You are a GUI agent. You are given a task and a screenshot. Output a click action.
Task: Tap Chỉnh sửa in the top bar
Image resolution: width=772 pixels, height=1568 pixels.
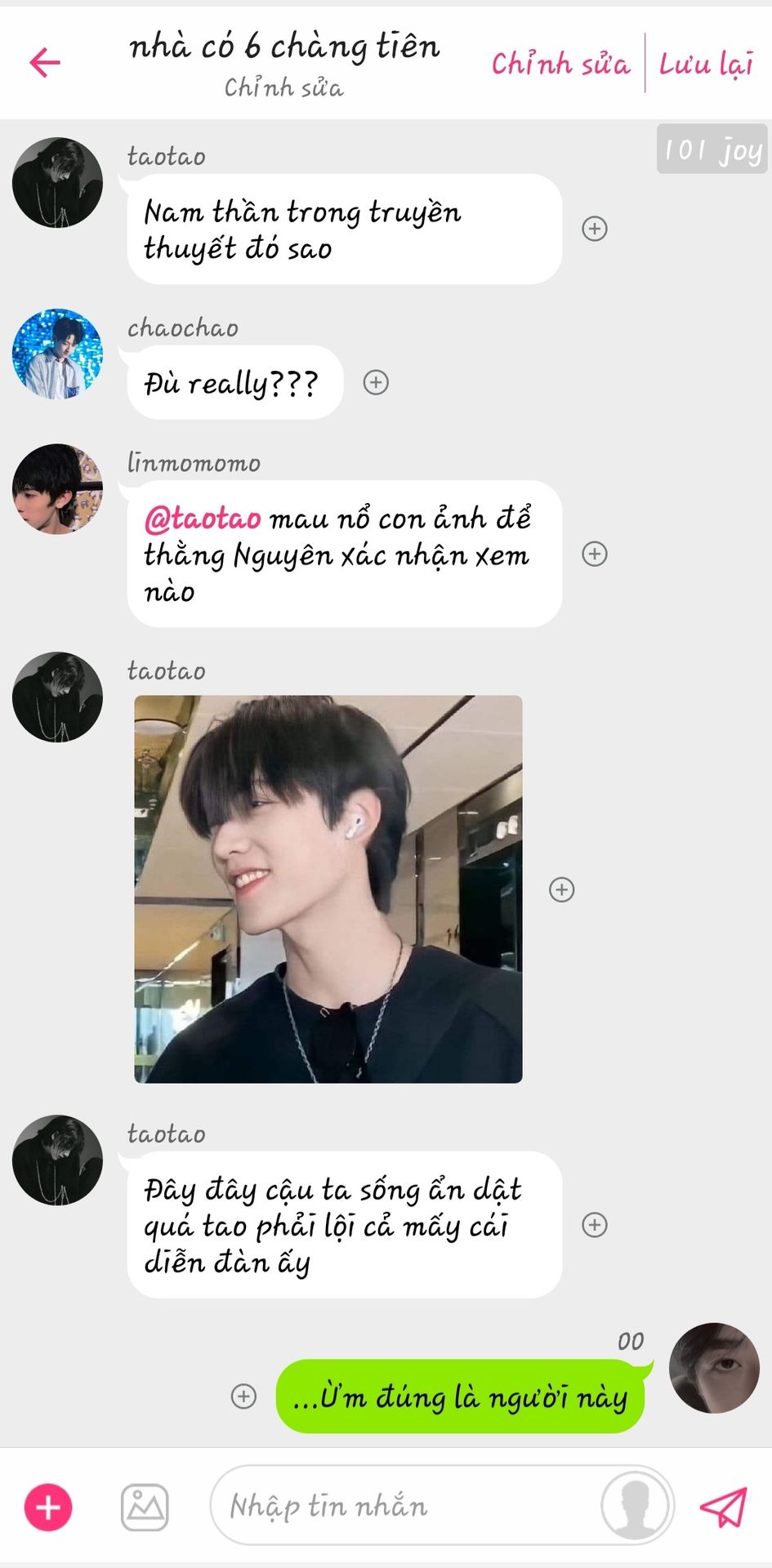tap(560, 64)
